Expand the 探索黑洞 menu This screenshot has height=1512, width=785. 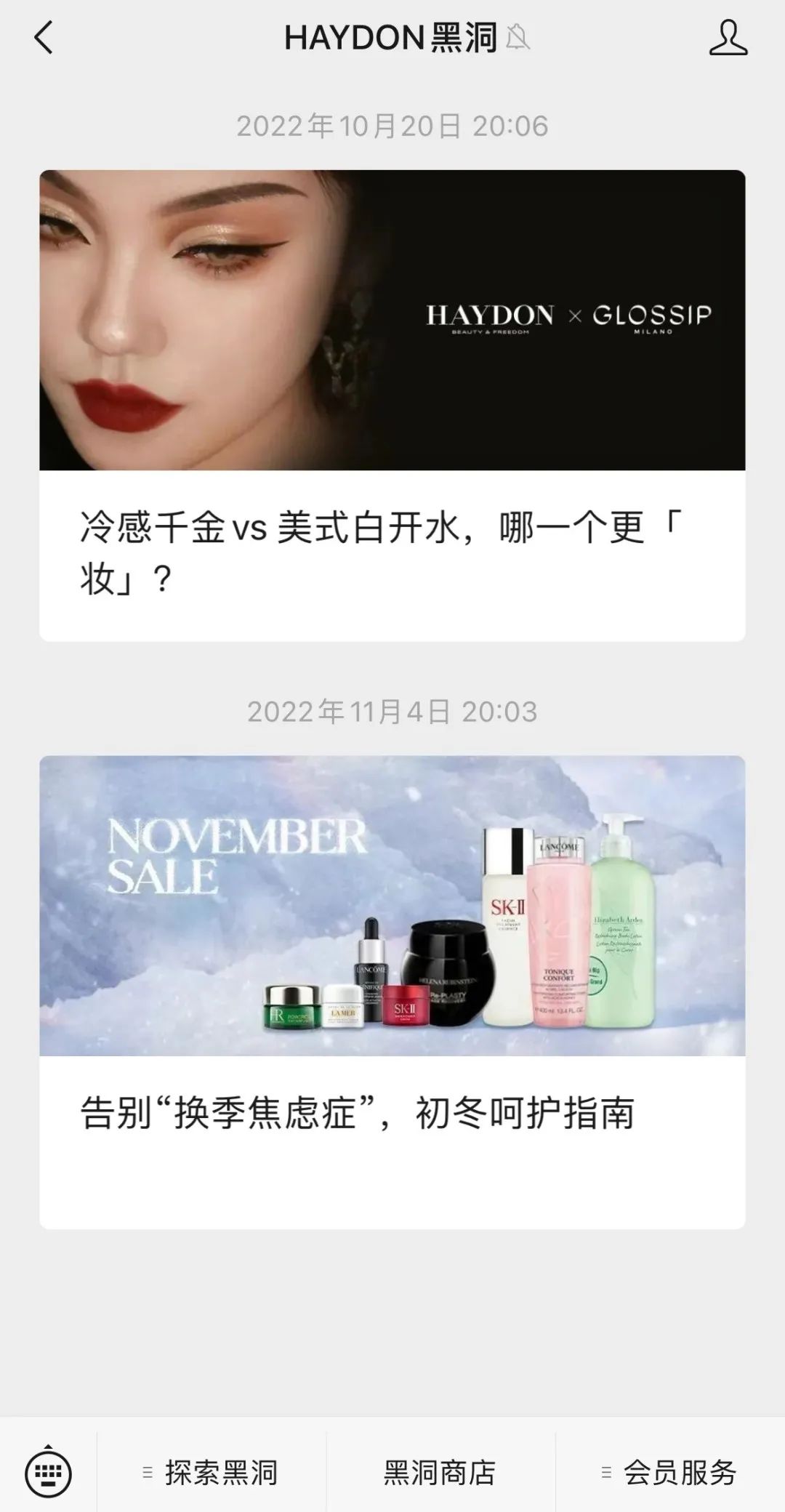pyautogui.click(x=212, y=1473)
